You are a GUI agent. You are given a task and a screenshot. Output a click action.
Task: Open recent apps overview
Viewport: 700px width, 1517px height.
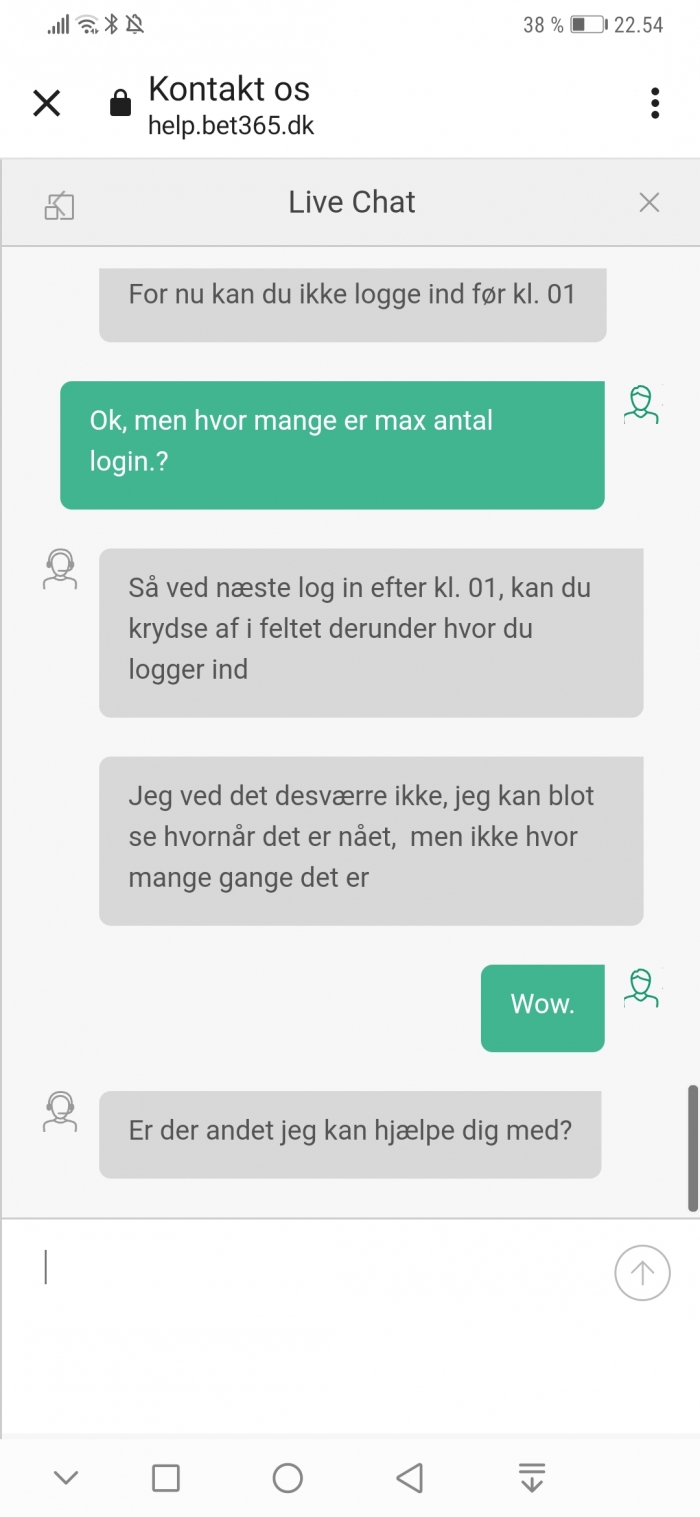(x=166, y=1477)
